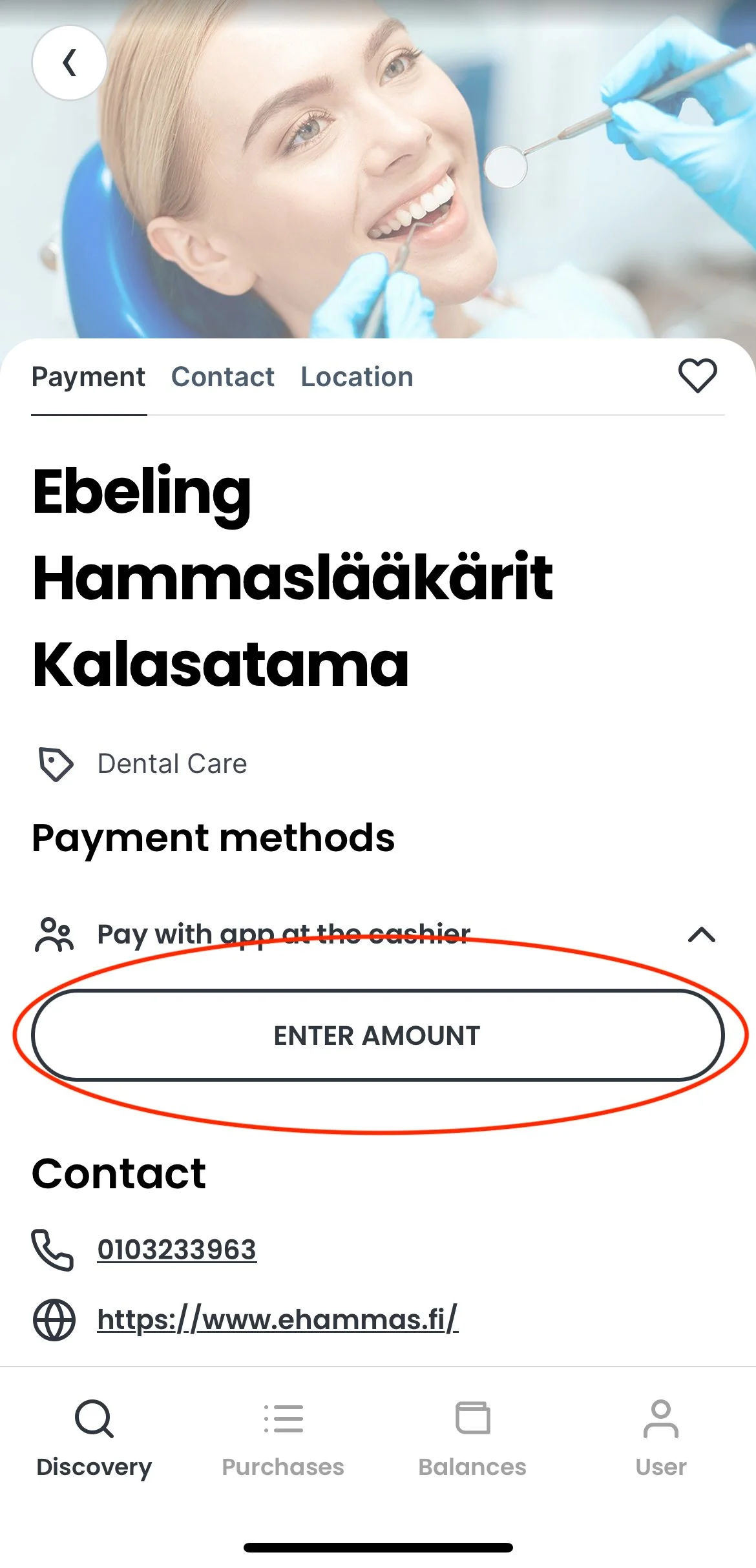This screenshot has height=1568, width=756.
Task: Go to the Purchases tab
Action: click(283, 1438)
